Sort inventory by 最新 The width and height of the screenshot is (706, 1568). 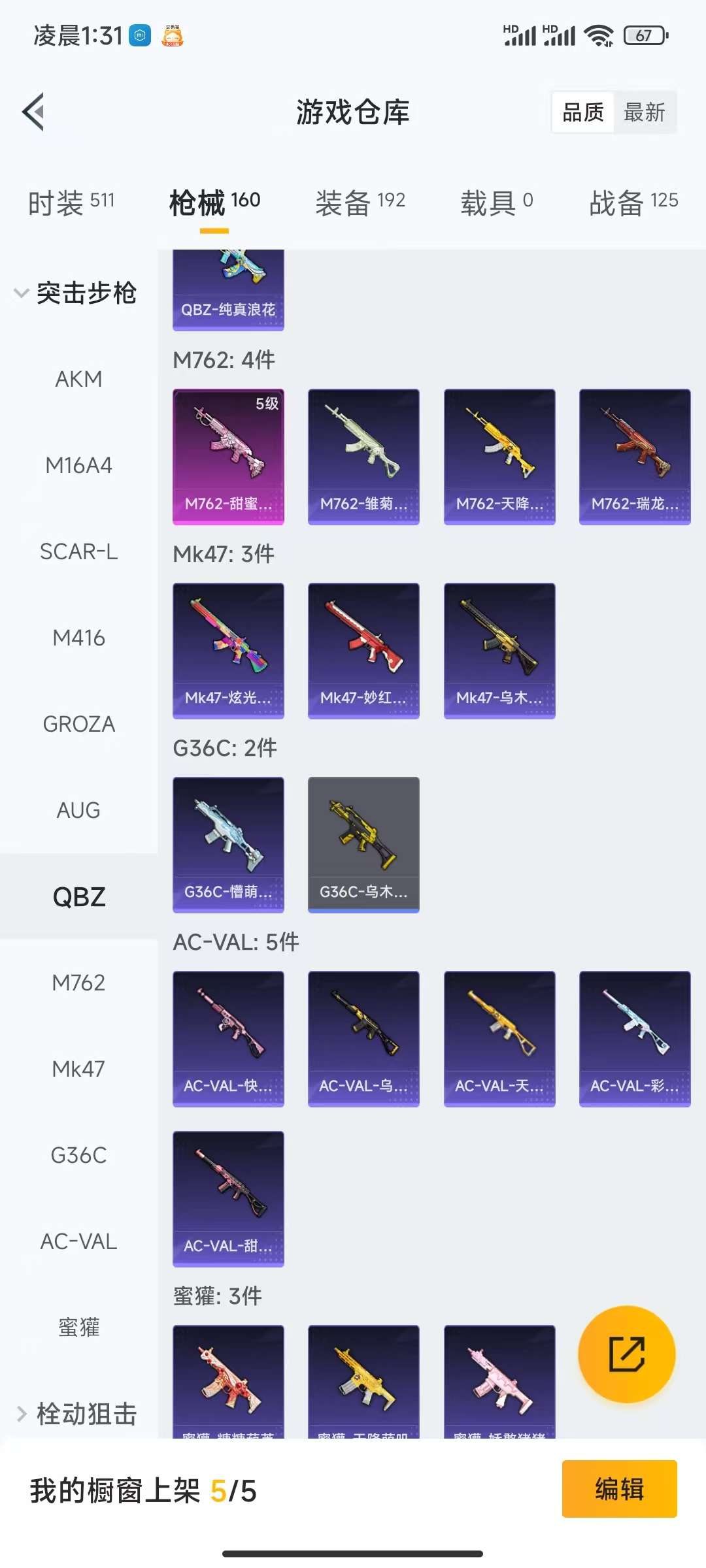tap(644, 112)
